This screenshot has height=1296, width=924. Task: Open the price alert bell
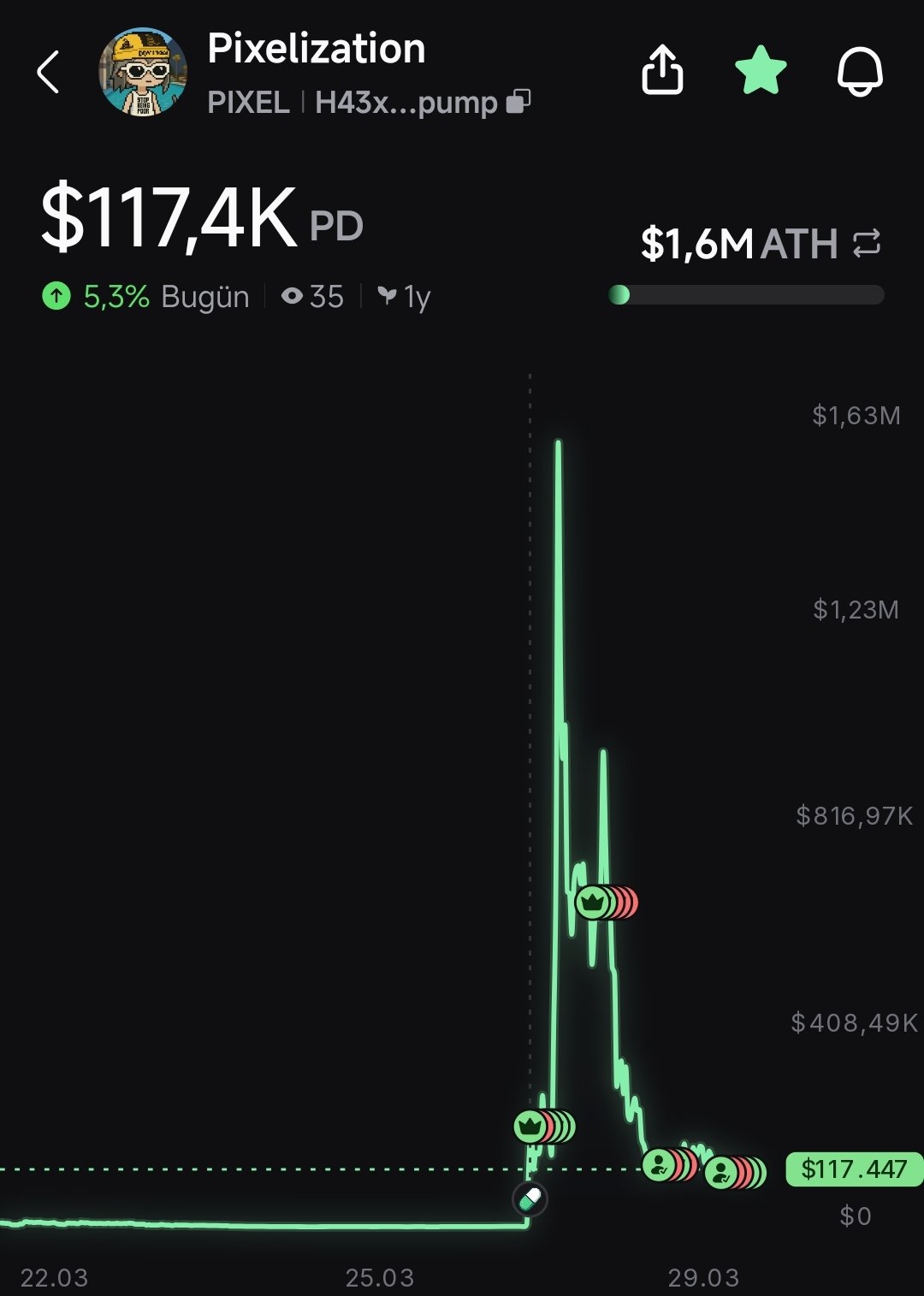(859, 71)
